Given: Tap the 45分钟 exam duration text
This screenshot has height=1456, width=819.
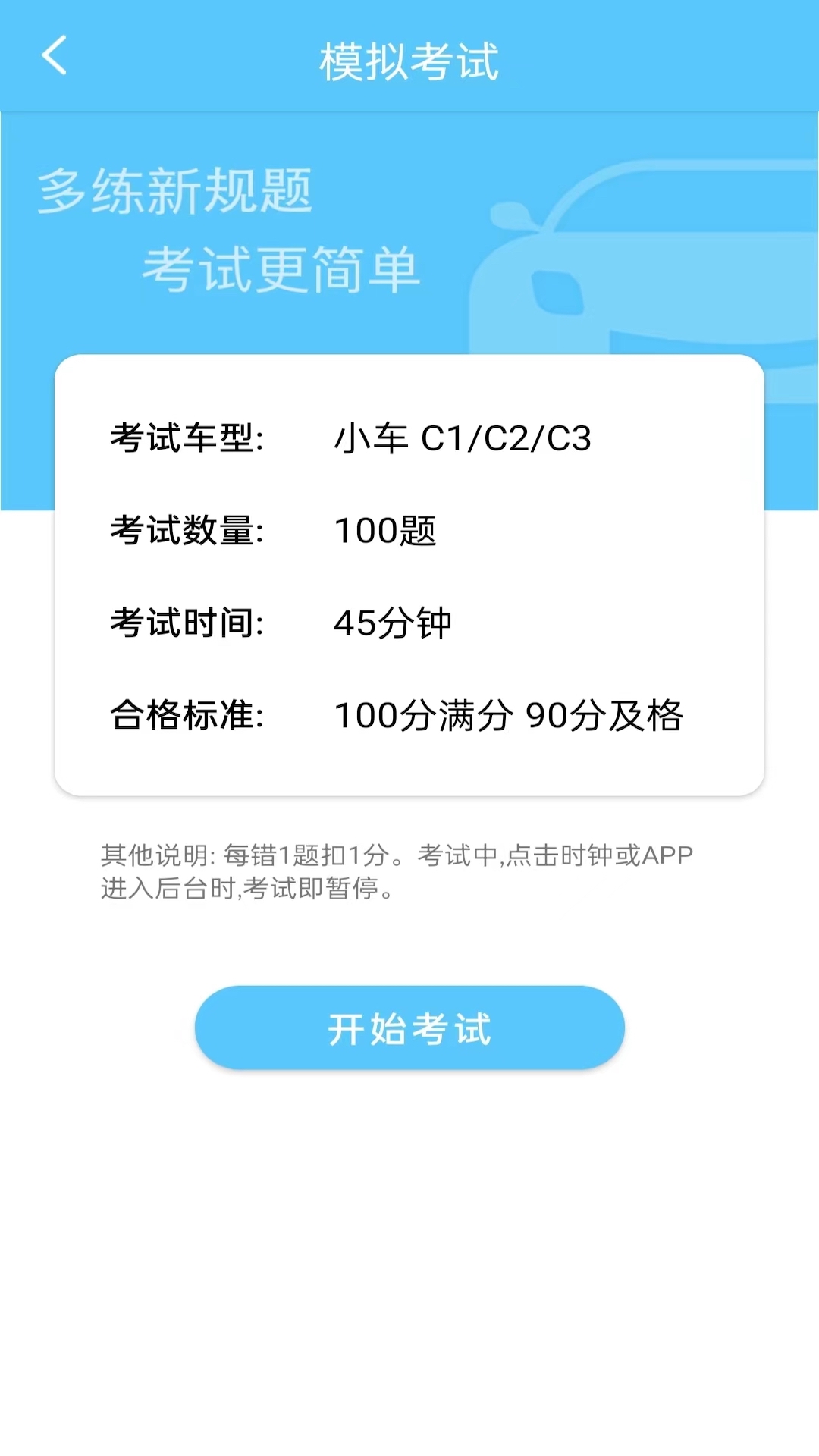Looking at the screenshot, I should (394, 622).
